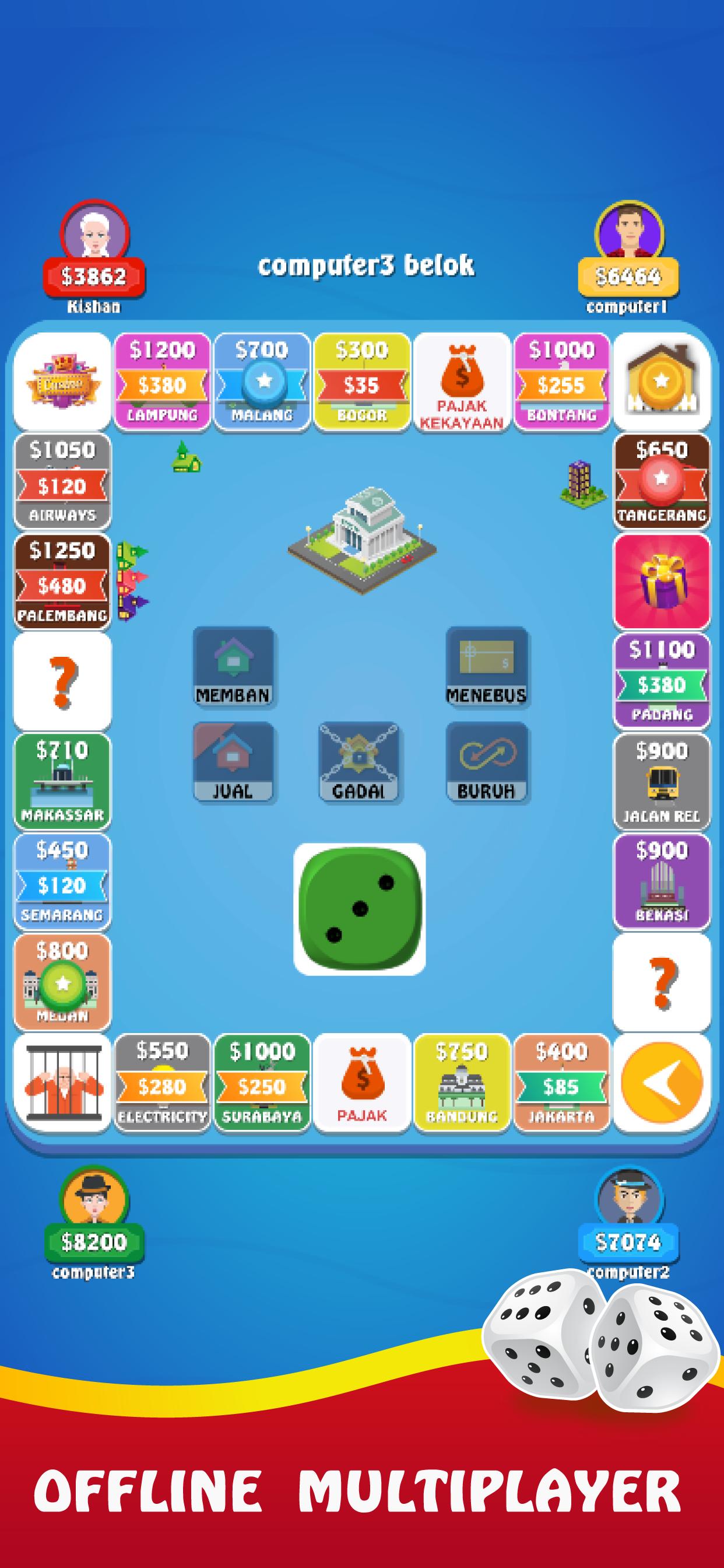View the Lampung property tile
This screenshot has width=724, height=1568.
[x=163, y=381]
